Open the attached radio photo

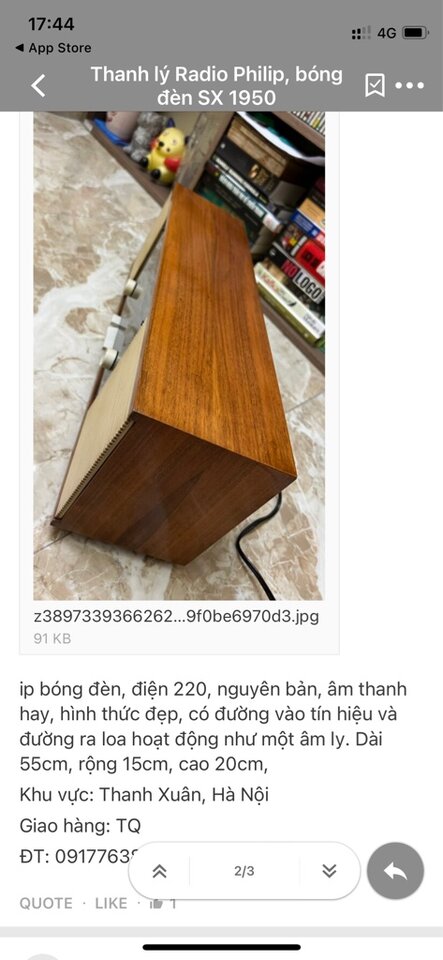pyautogui.click(x=179, y=356)
